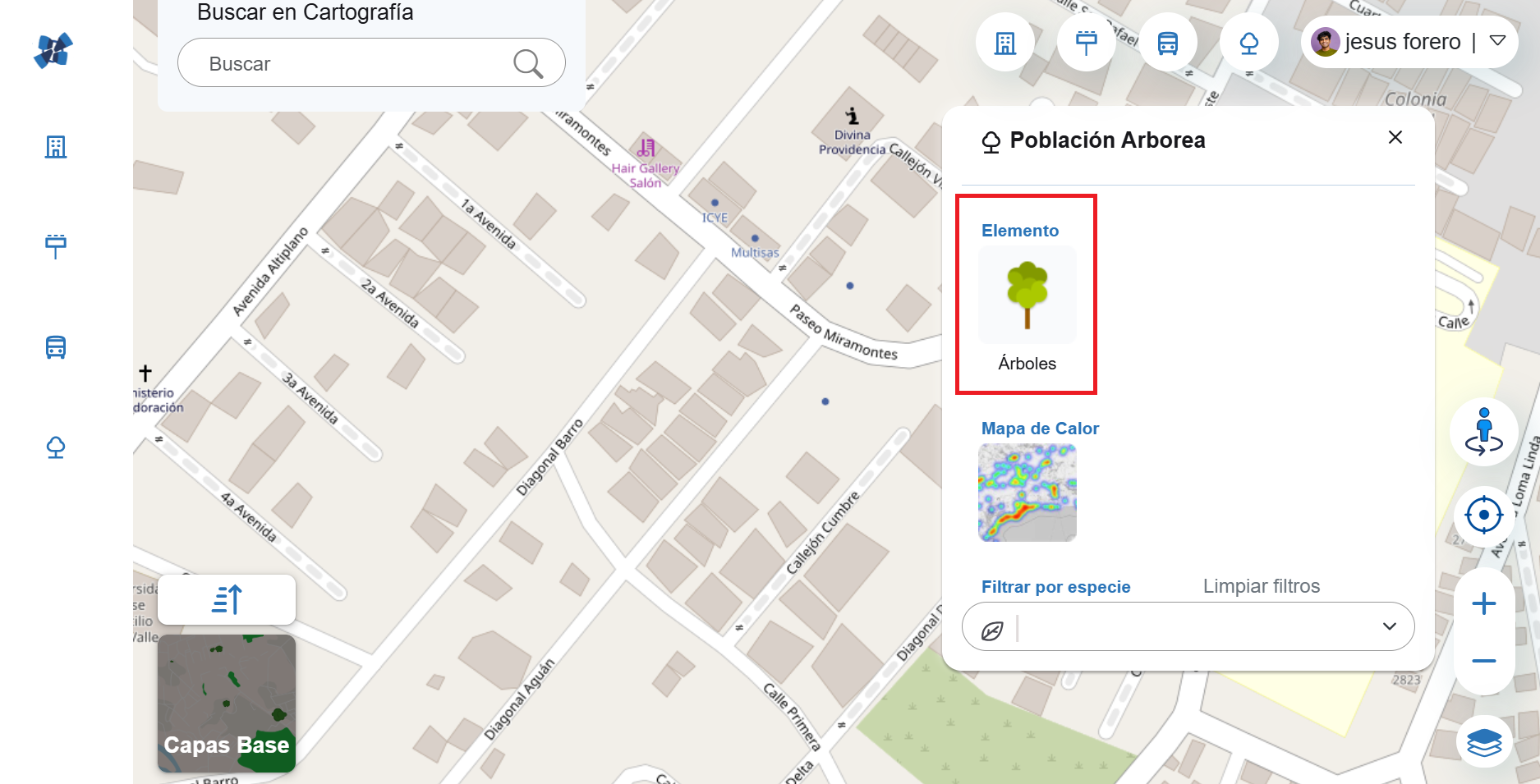Expand the species filter dropdown

(x=1389, y=626)
